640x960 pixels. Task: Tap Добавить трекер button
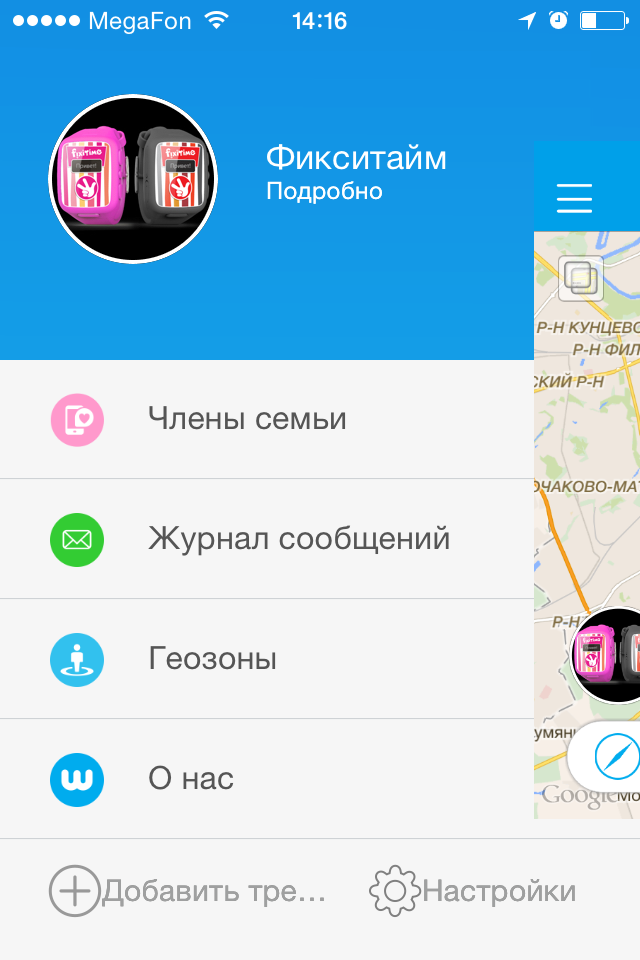click(190, 891)
